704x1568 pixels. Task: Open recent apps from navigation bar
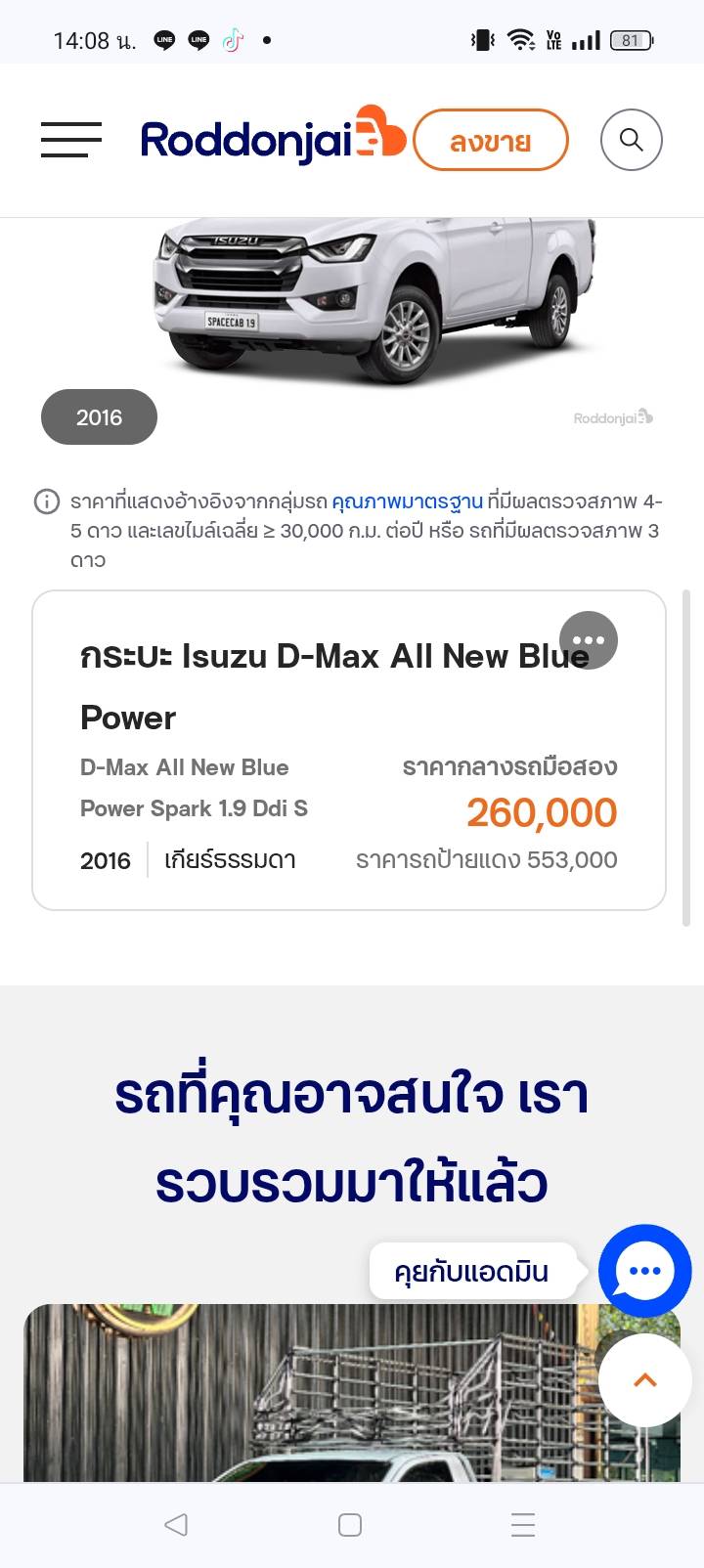tap(523, 1524)
